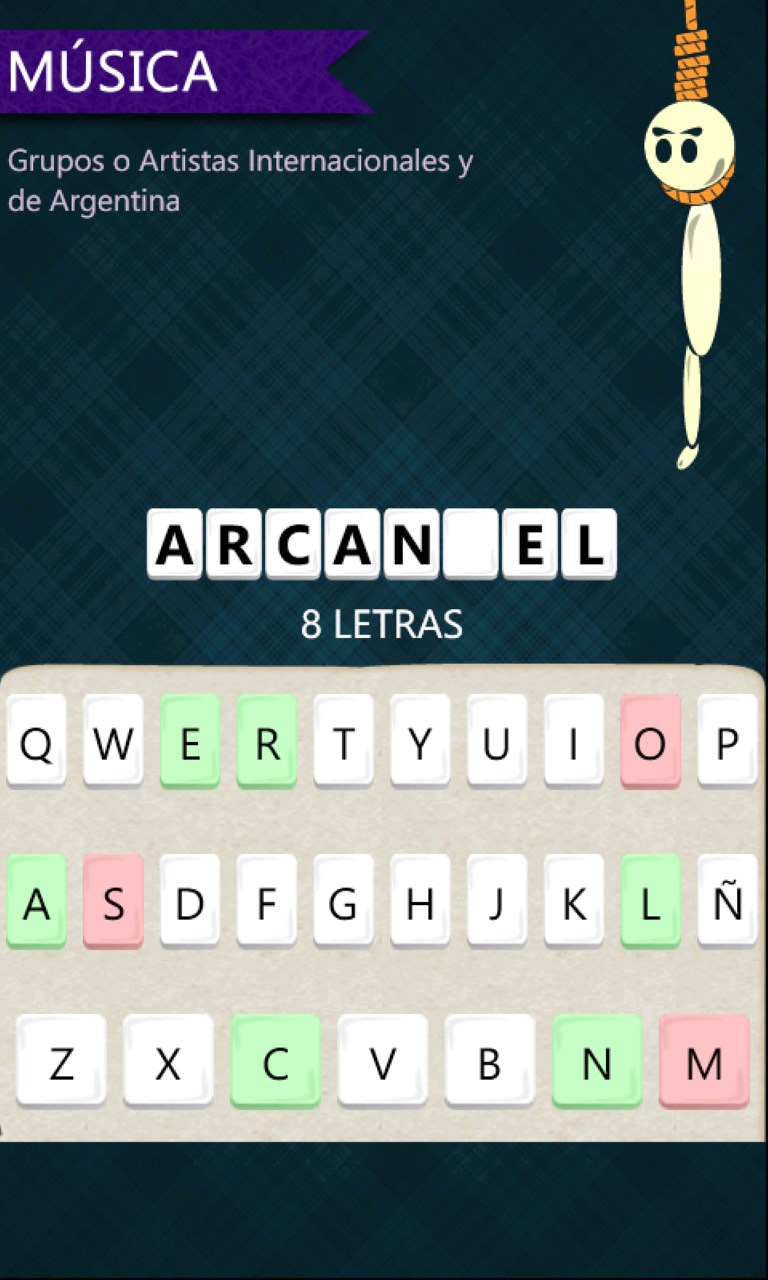Try the letter H key

pos(420,902)
